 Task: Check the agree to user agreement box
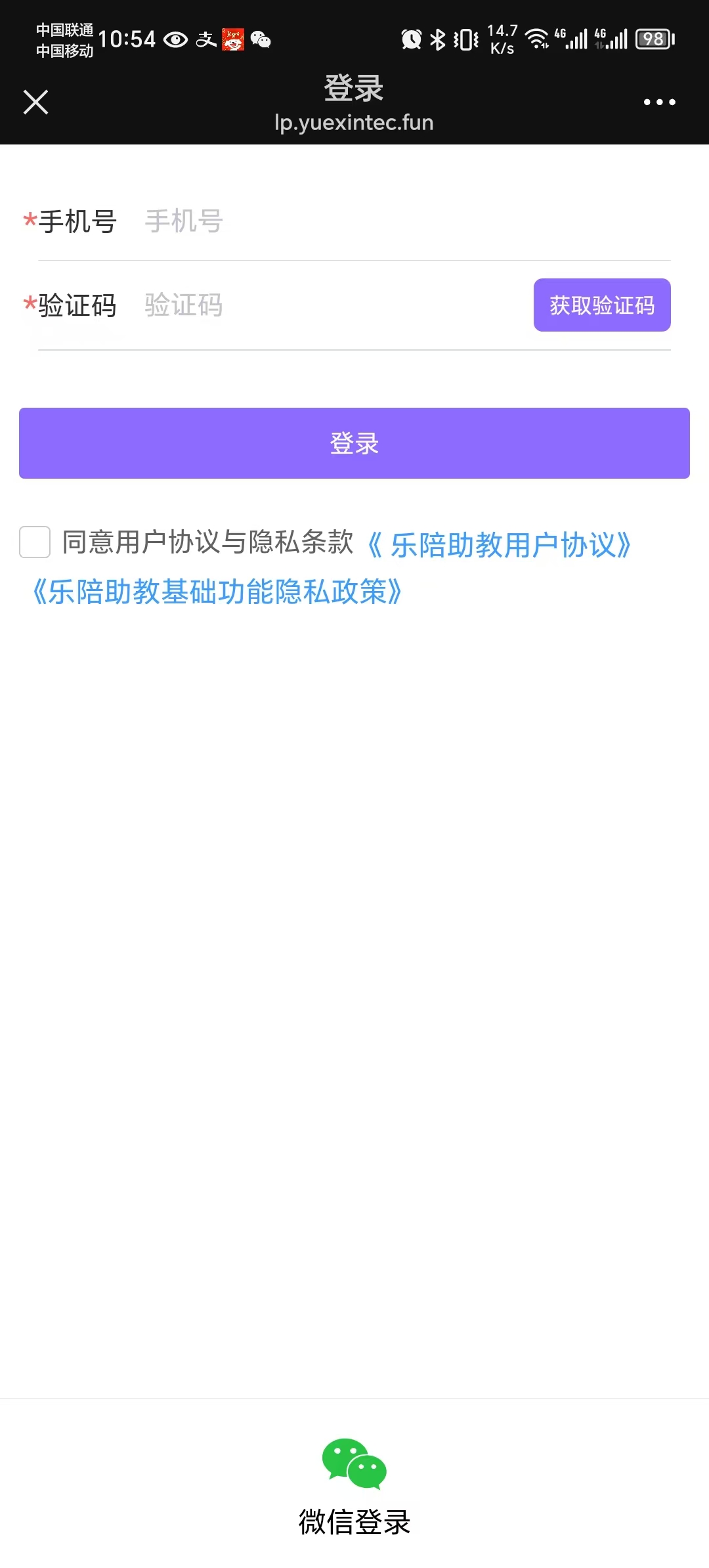point(35,542)
